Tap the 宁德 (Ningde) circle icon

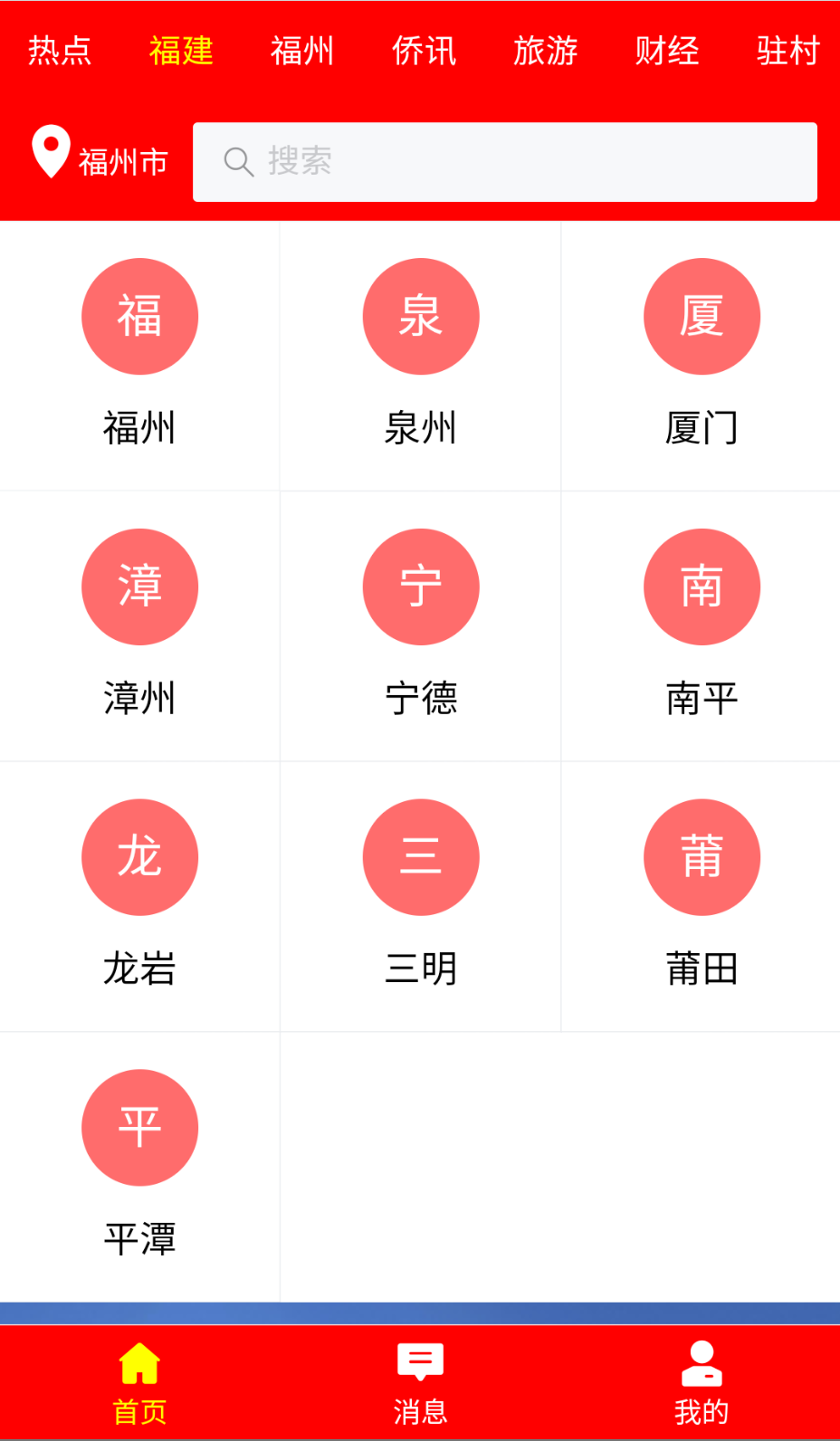click(x=421, y=587)
